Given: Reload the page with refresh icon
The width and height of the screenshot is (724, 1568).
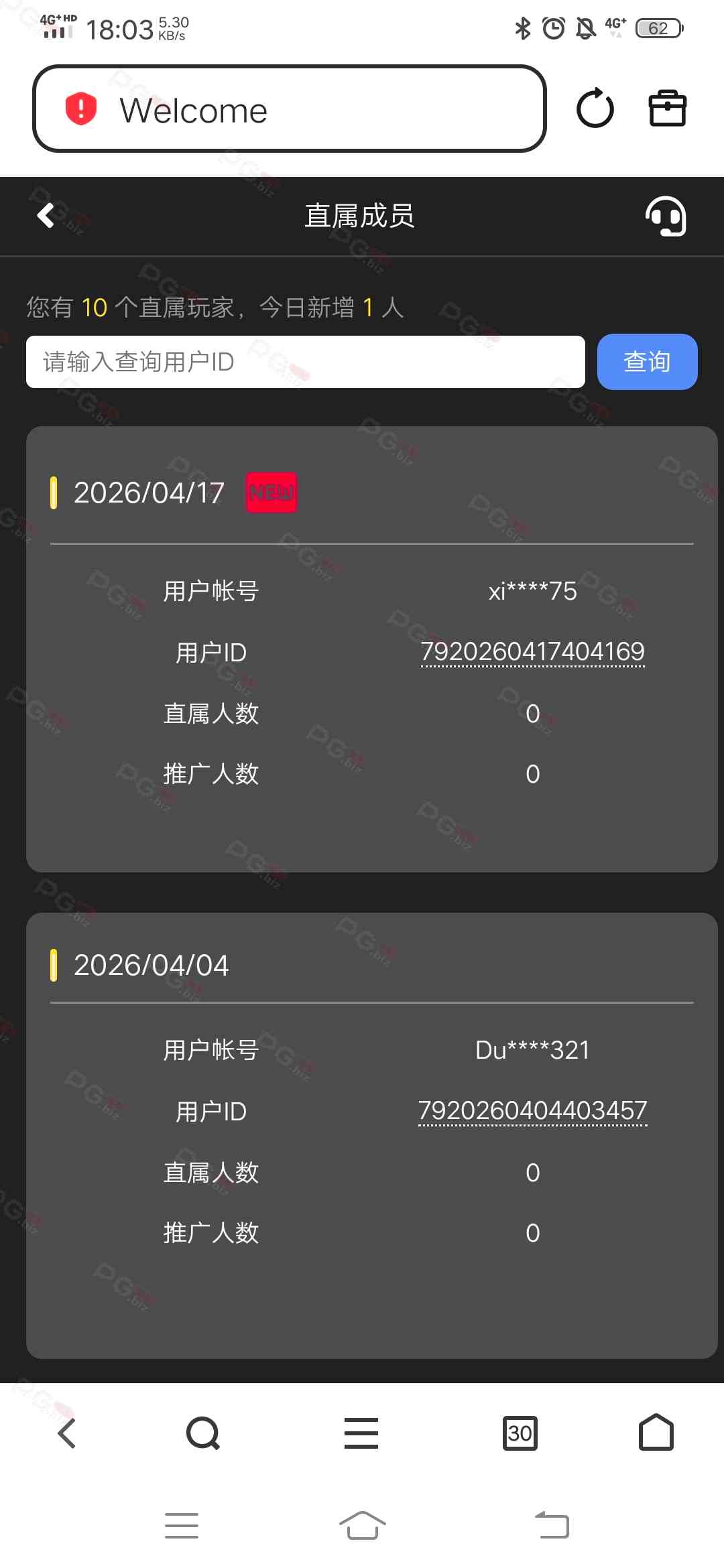Looking at the screenshot, I should 595,109.
